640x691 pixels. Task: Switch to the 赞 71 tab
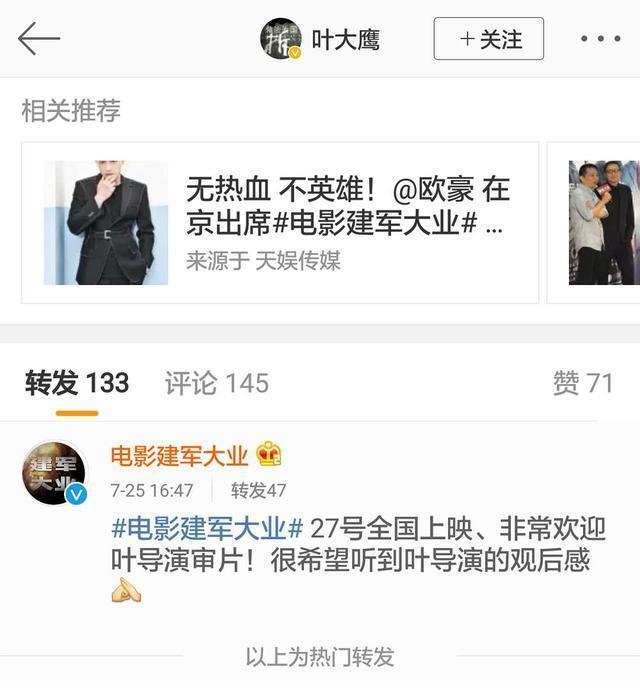(582, 382)
